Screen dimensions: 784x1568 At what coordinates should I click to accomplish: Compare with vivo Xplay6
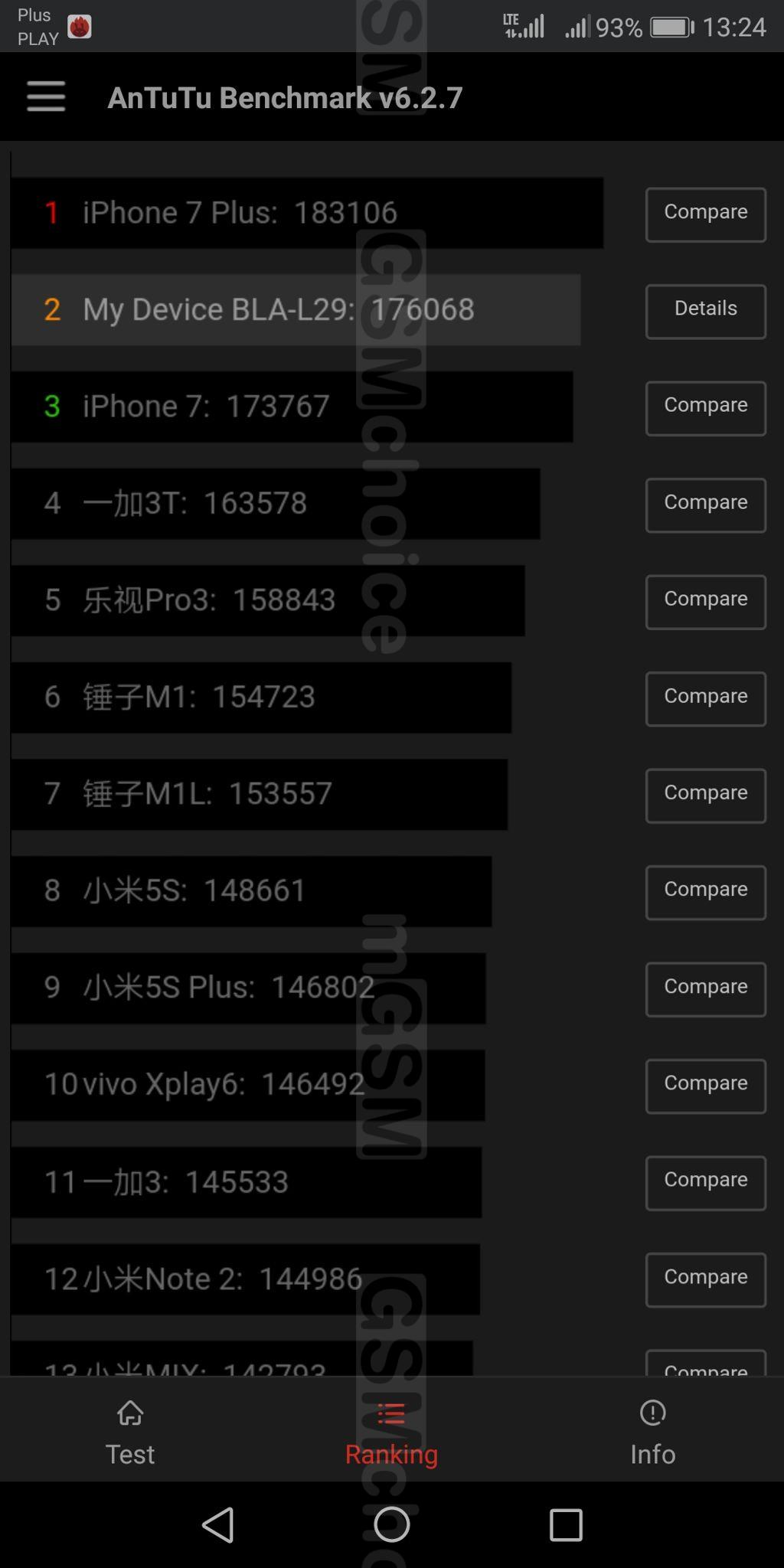point(705,1086)
